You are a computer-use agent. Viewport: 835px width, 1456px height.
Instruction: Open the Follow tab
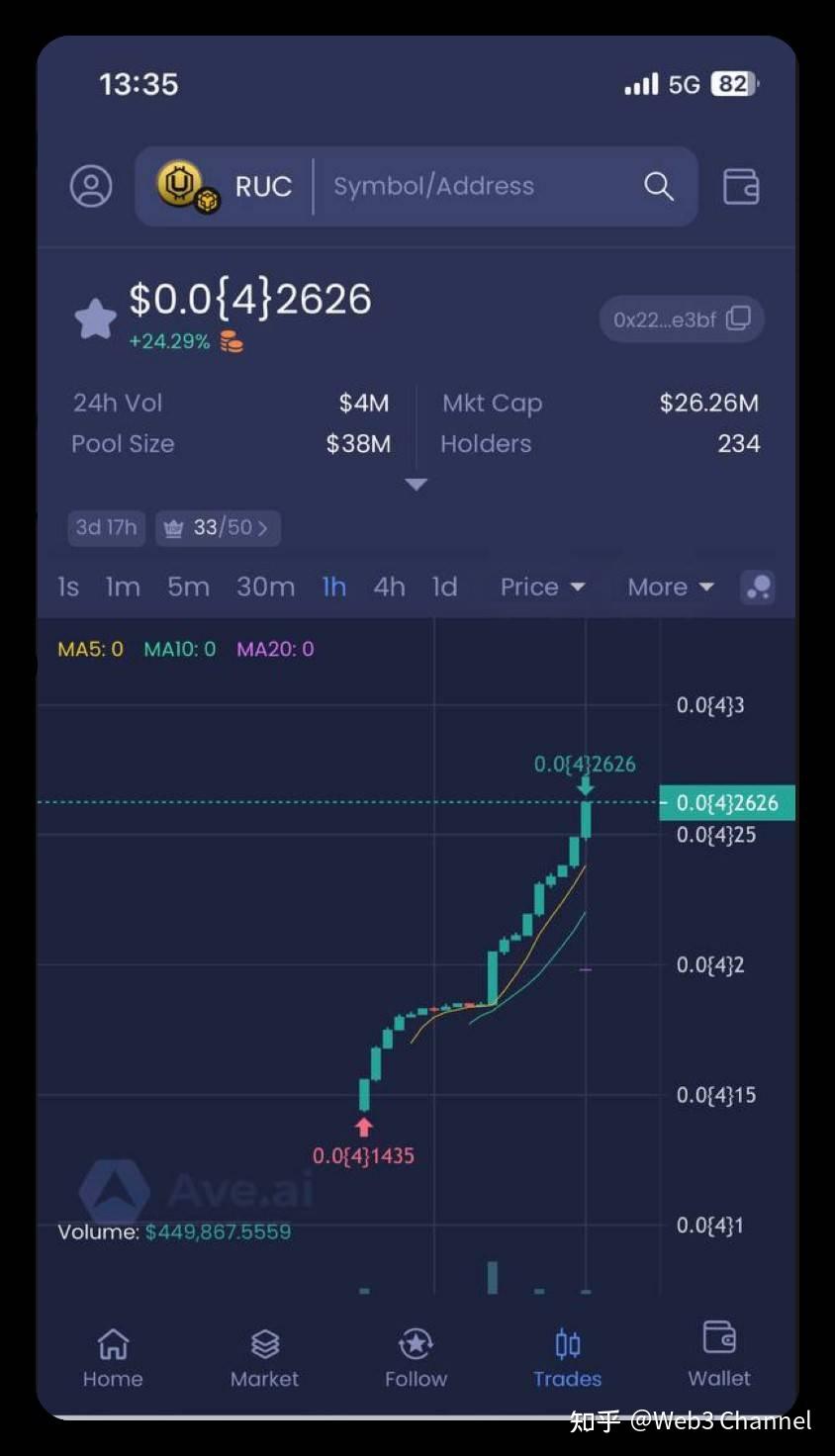tap(416, 1358)
